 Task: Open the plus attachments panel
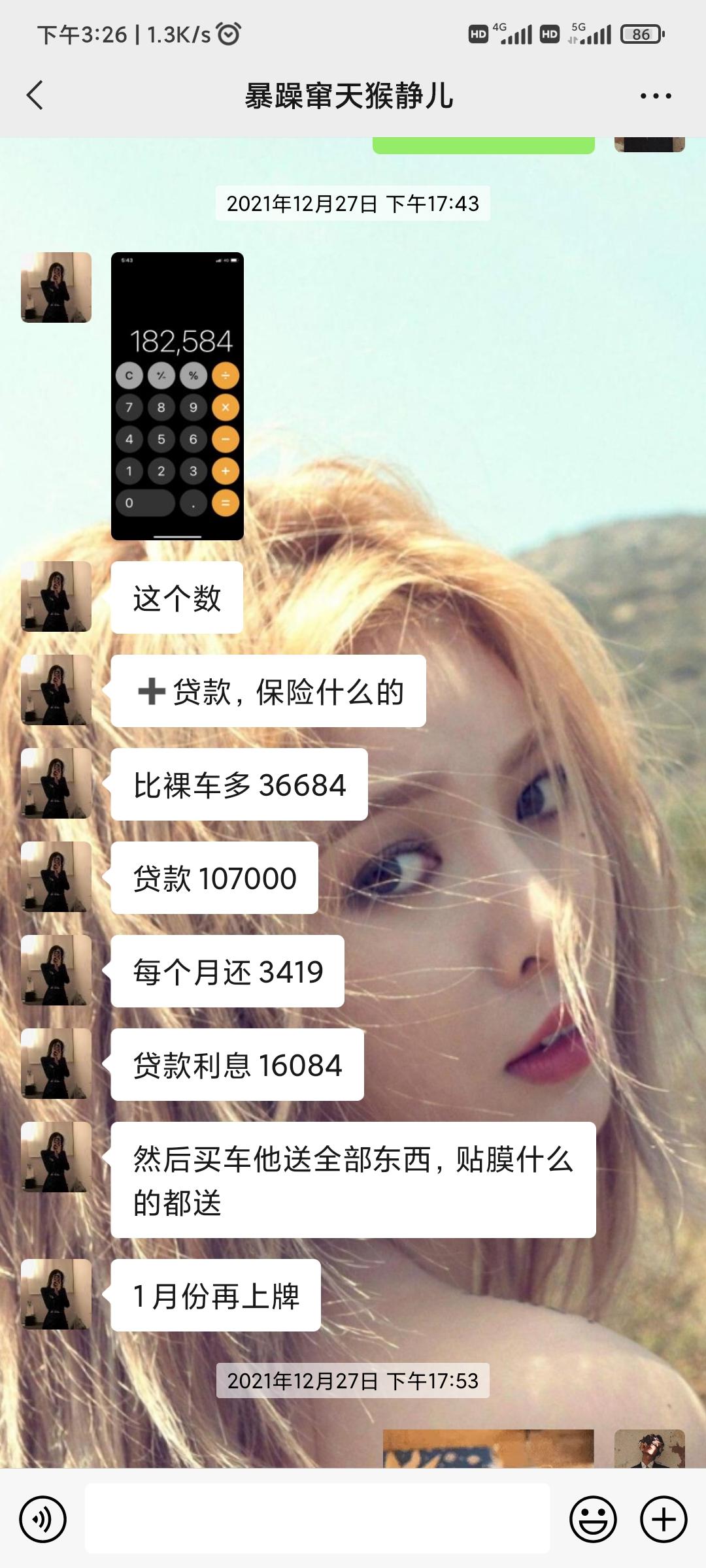coord(663,1519)
